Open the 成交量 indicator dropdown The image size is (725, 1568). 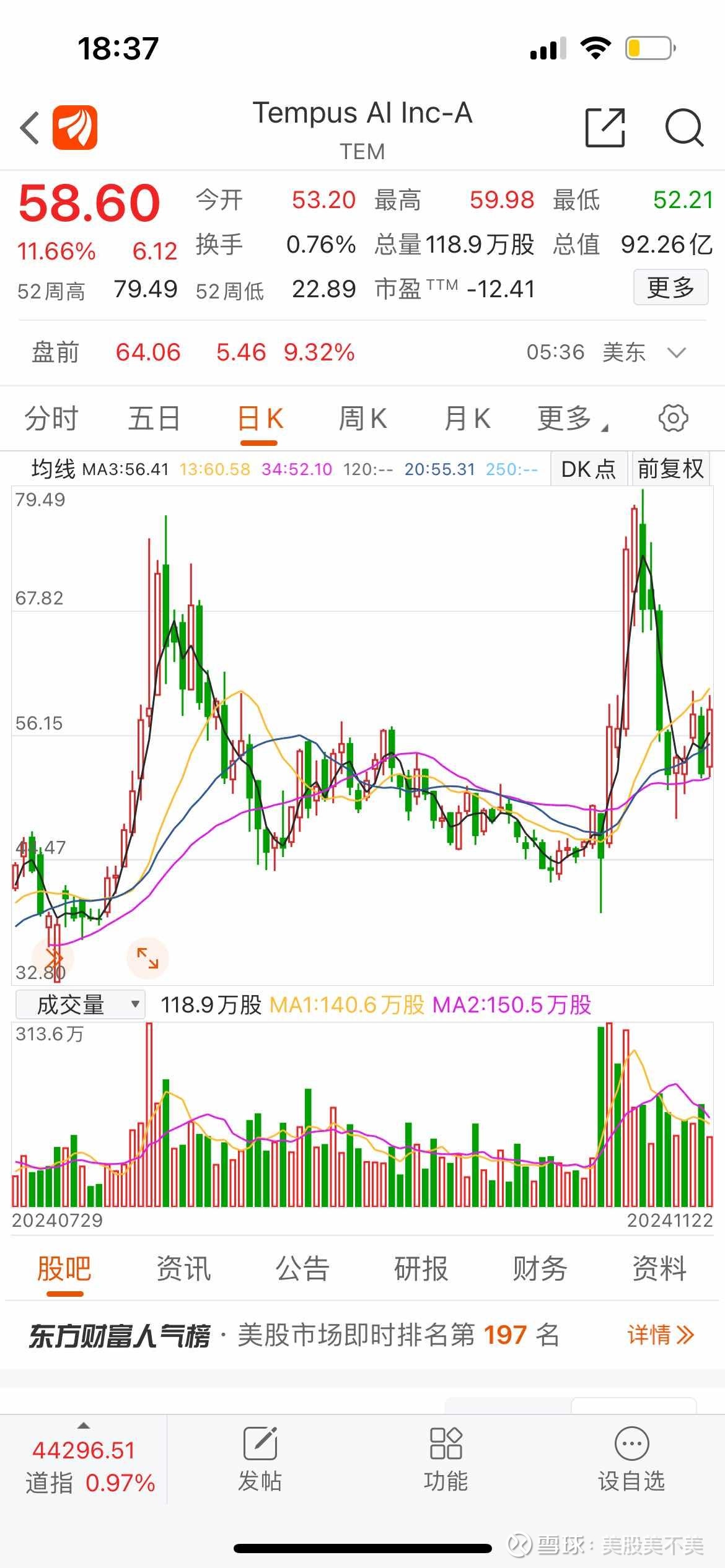click(x=81, y=1003)
